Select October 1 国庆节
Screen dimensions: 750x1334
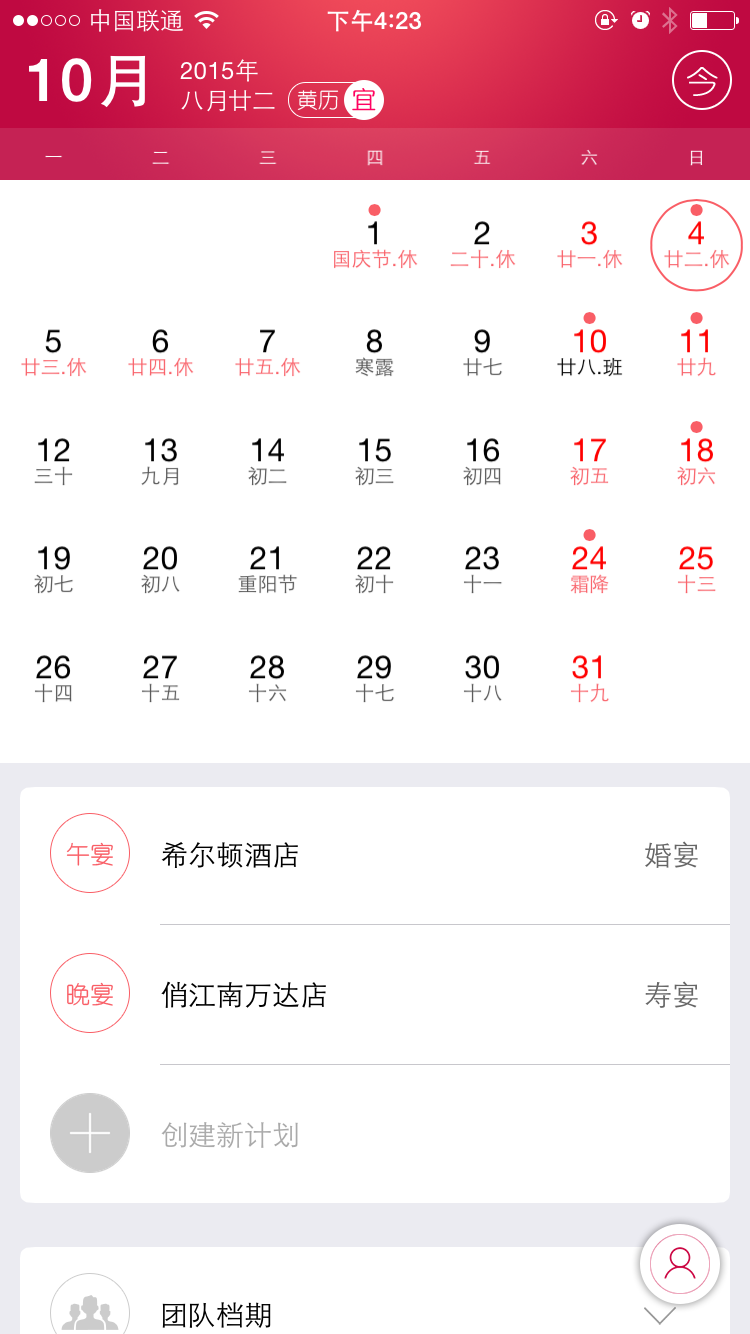coord(374,243)
